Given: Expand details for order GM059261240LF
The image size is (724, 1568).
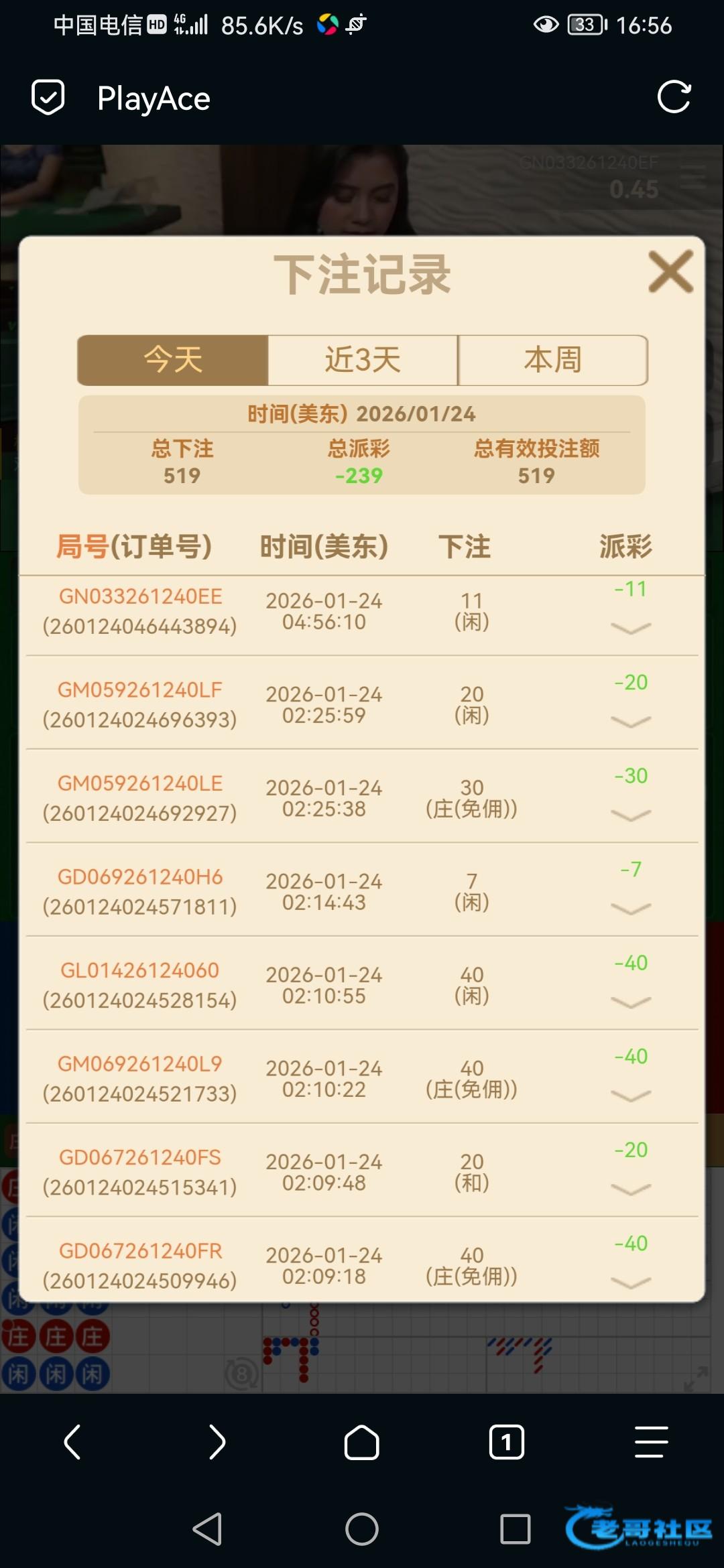Looking at the screenshot, I should coord(631,722).
